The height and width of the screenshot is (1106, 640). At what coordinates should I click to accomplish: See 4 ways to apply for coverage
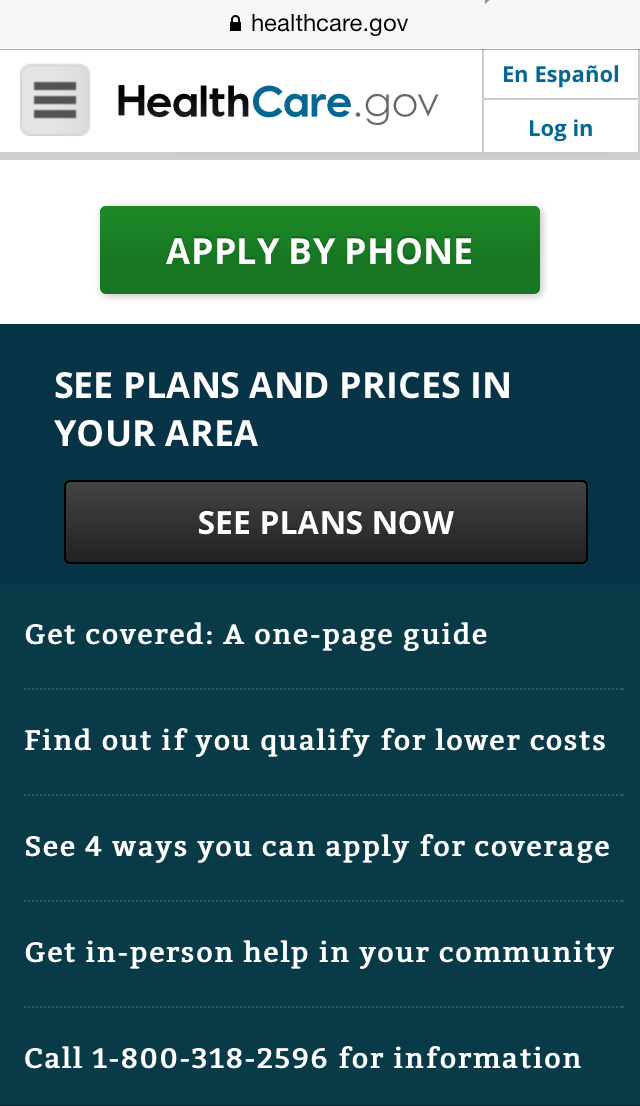317,847
